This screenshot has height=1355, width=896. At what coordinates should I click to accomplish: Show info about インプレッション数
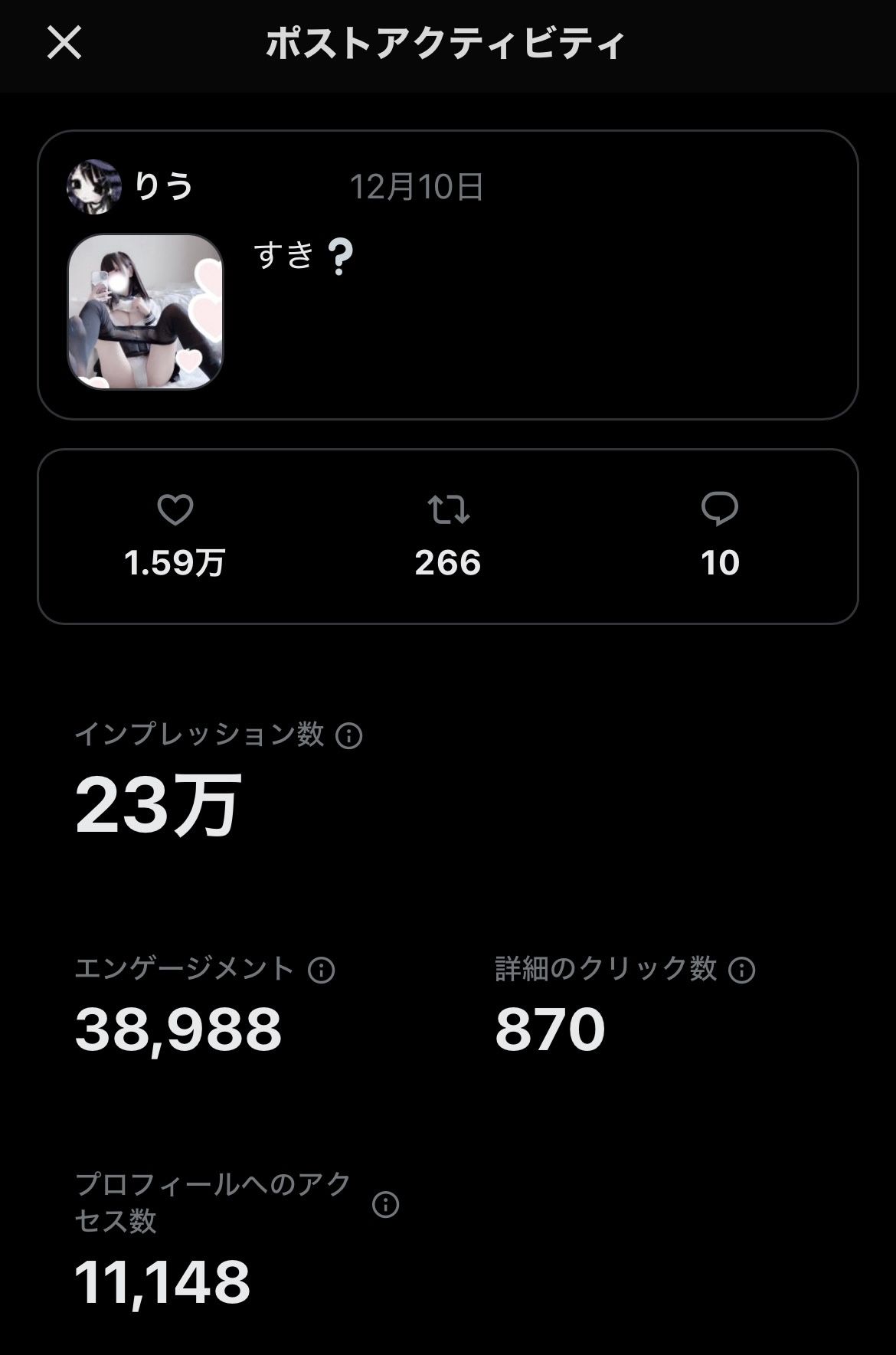(x=349, y=736)
